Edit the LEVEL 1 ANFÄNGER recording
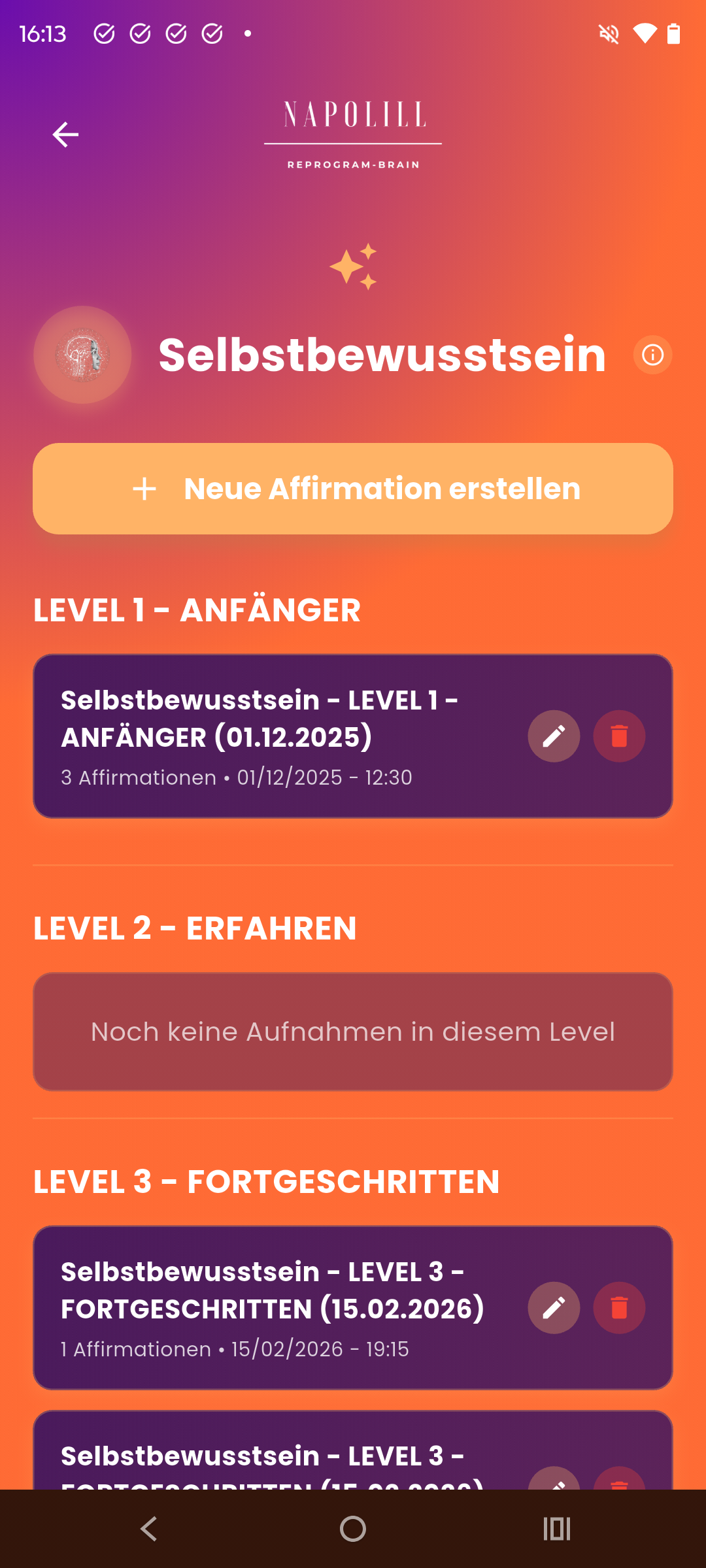 pos(553,736)
